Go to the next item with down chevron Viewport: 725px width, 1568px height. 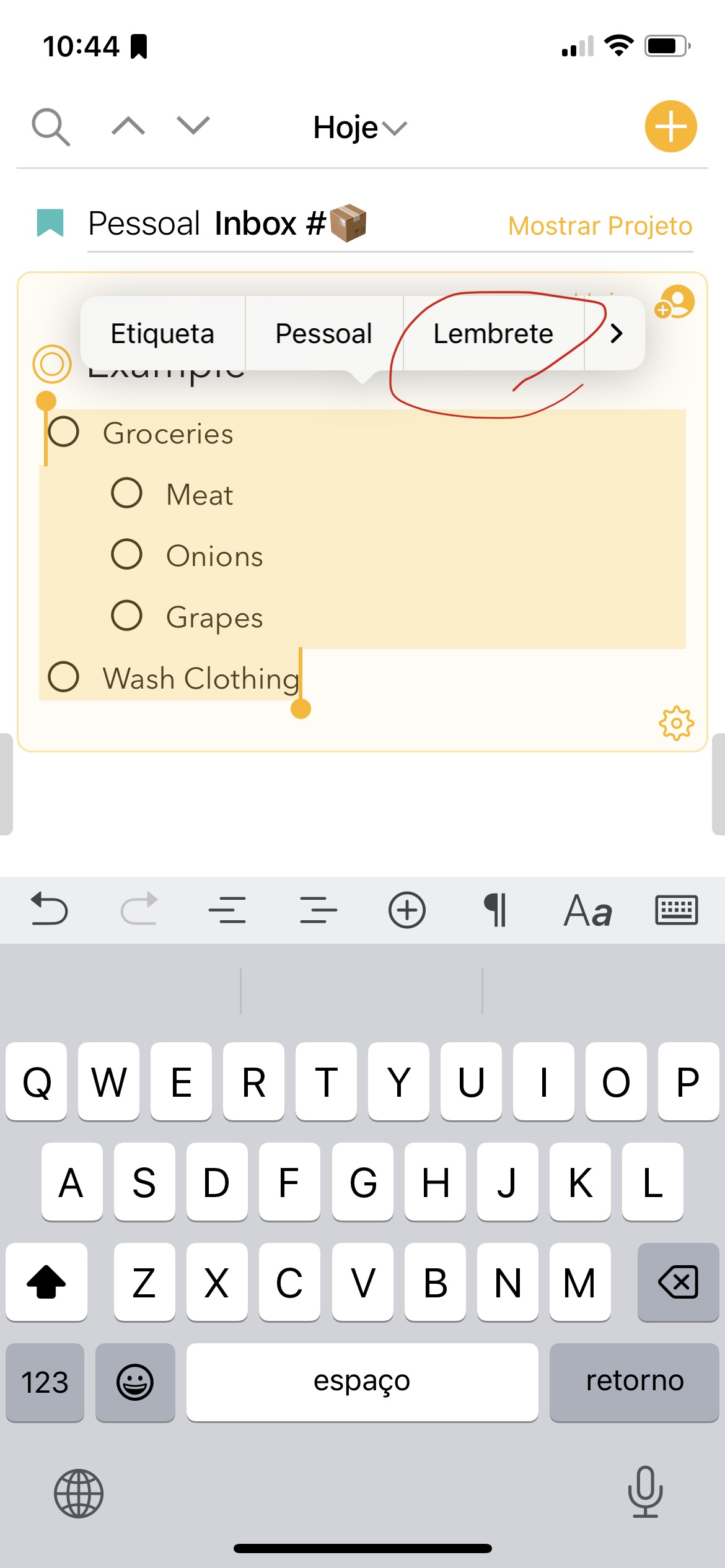tap(193, 126)
